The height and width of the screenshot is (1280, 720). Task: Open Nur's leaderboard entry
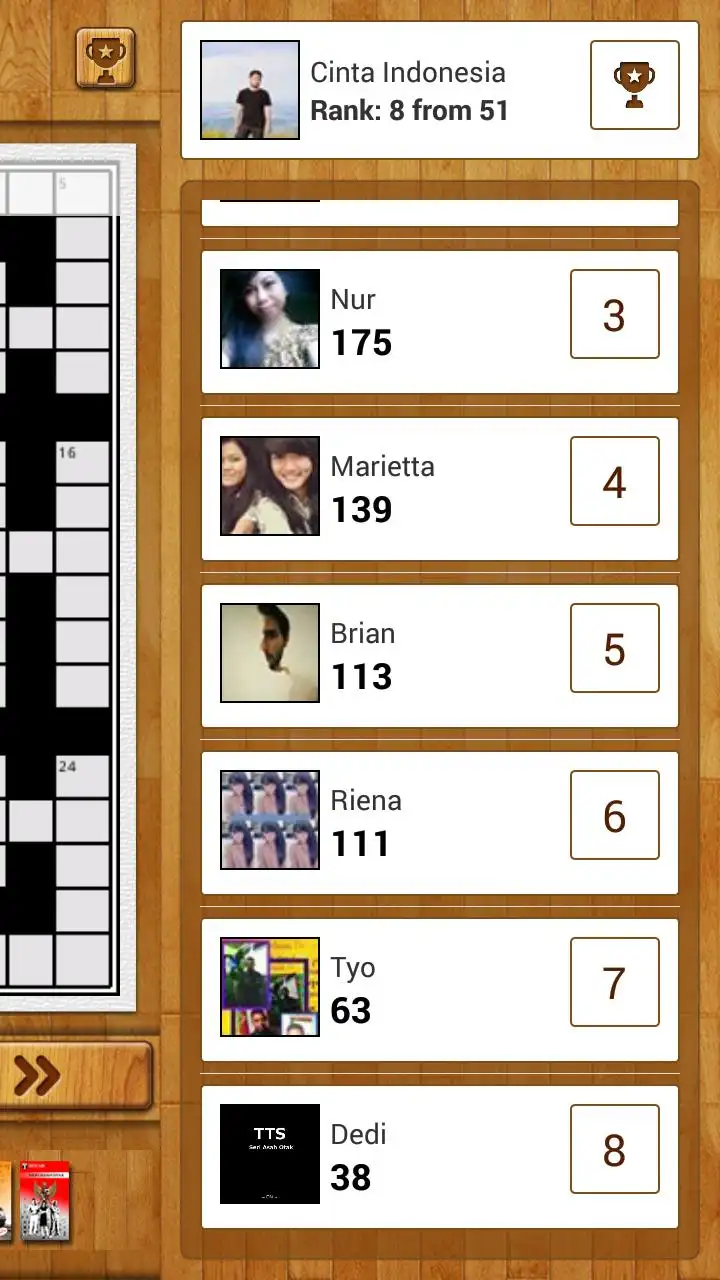440,321
